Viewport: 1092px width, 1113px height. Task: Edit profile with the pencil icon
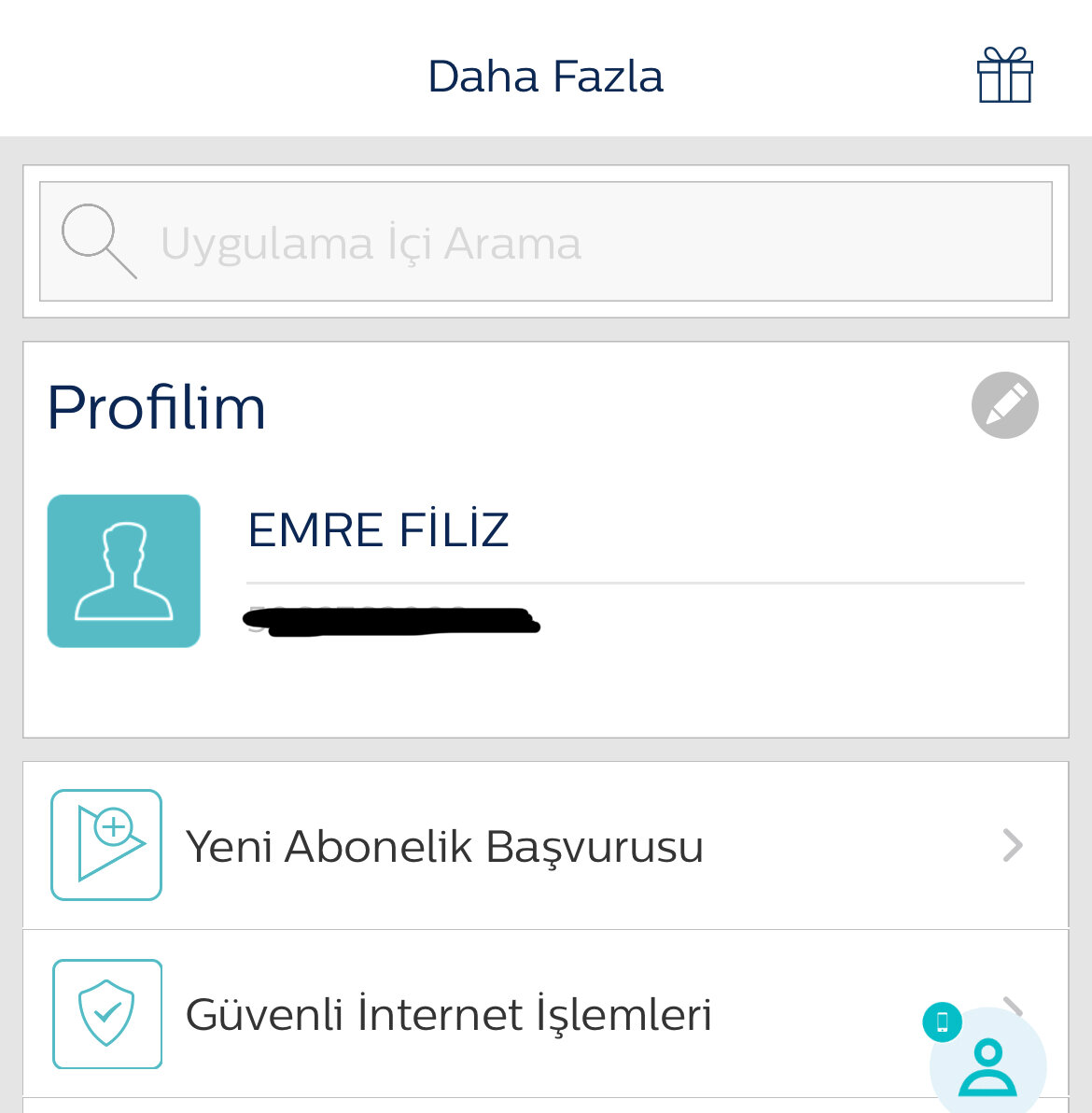click(x=1004, y=405)
